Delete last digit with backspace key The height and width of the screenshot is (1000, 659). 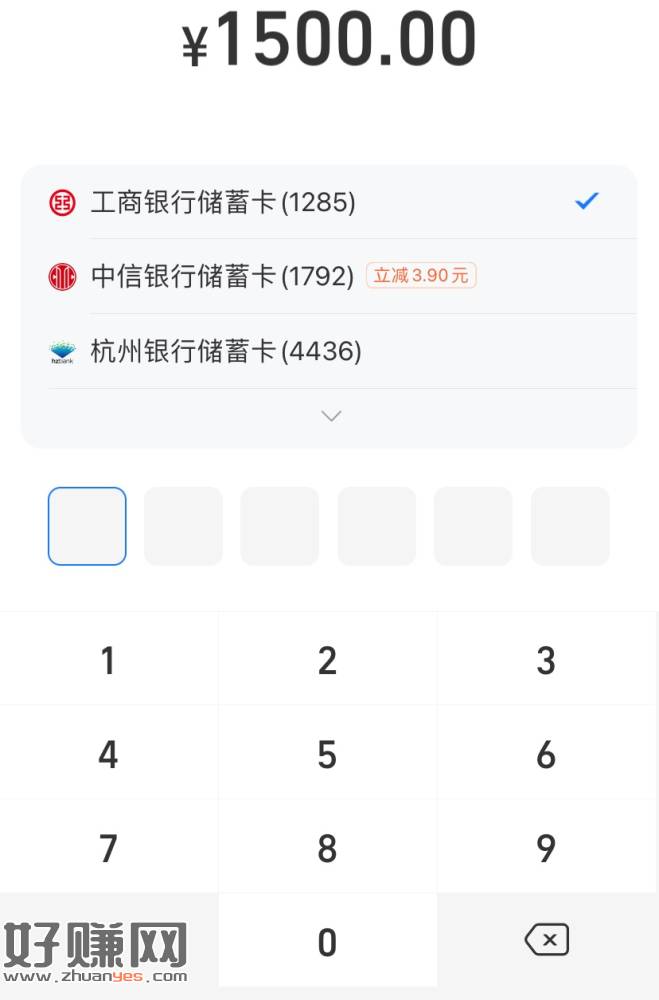click(x=546, y=940)
